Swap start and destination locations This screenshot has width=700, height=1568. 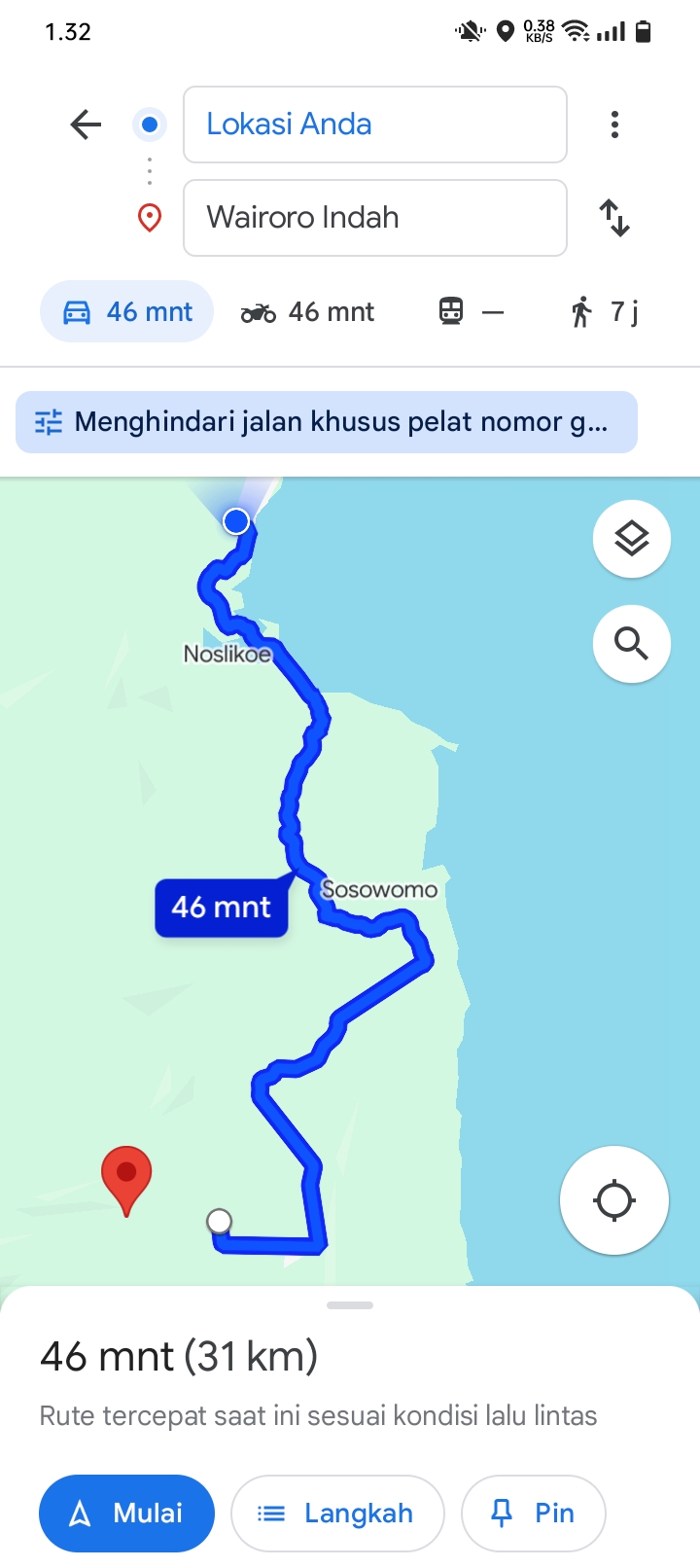614,218
